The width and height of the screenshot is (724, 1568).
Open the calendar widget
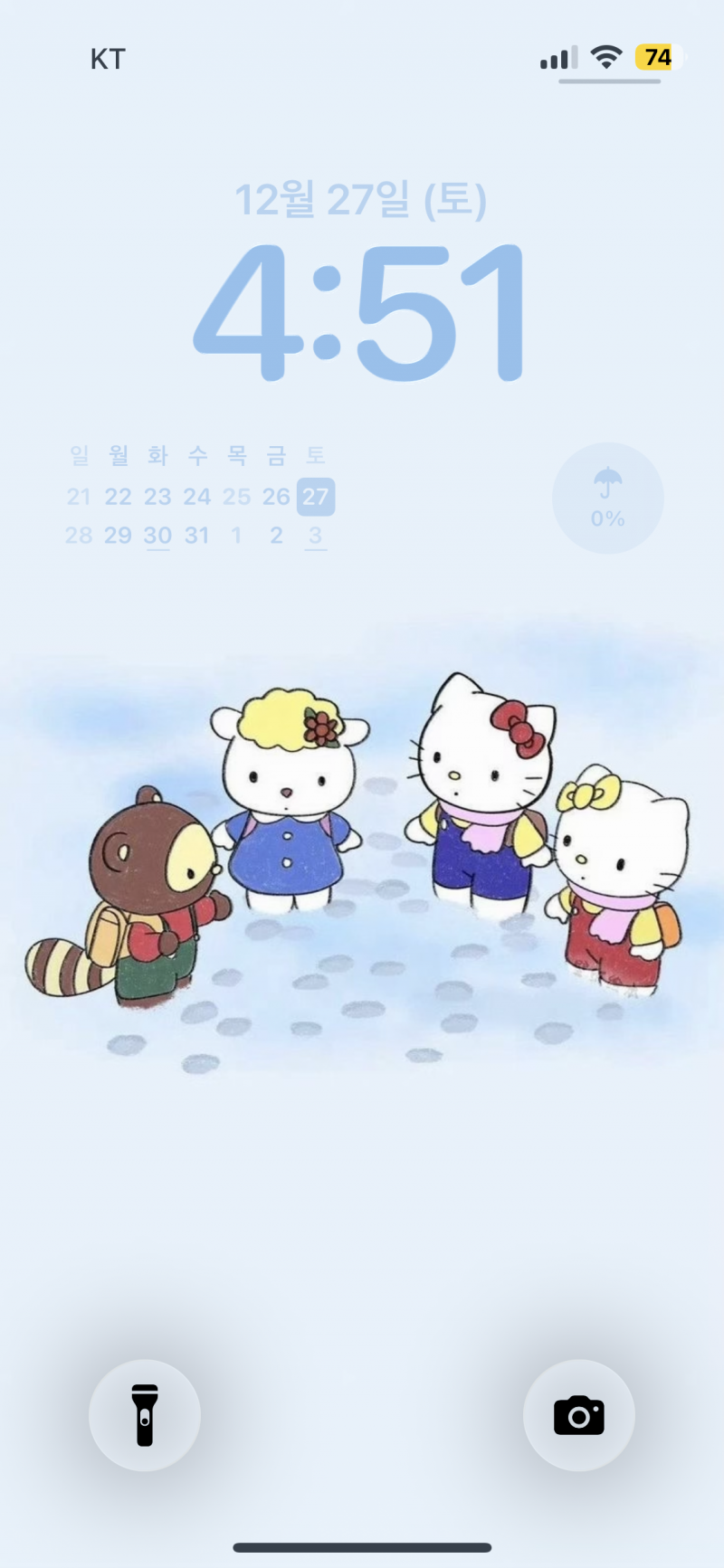196,496
